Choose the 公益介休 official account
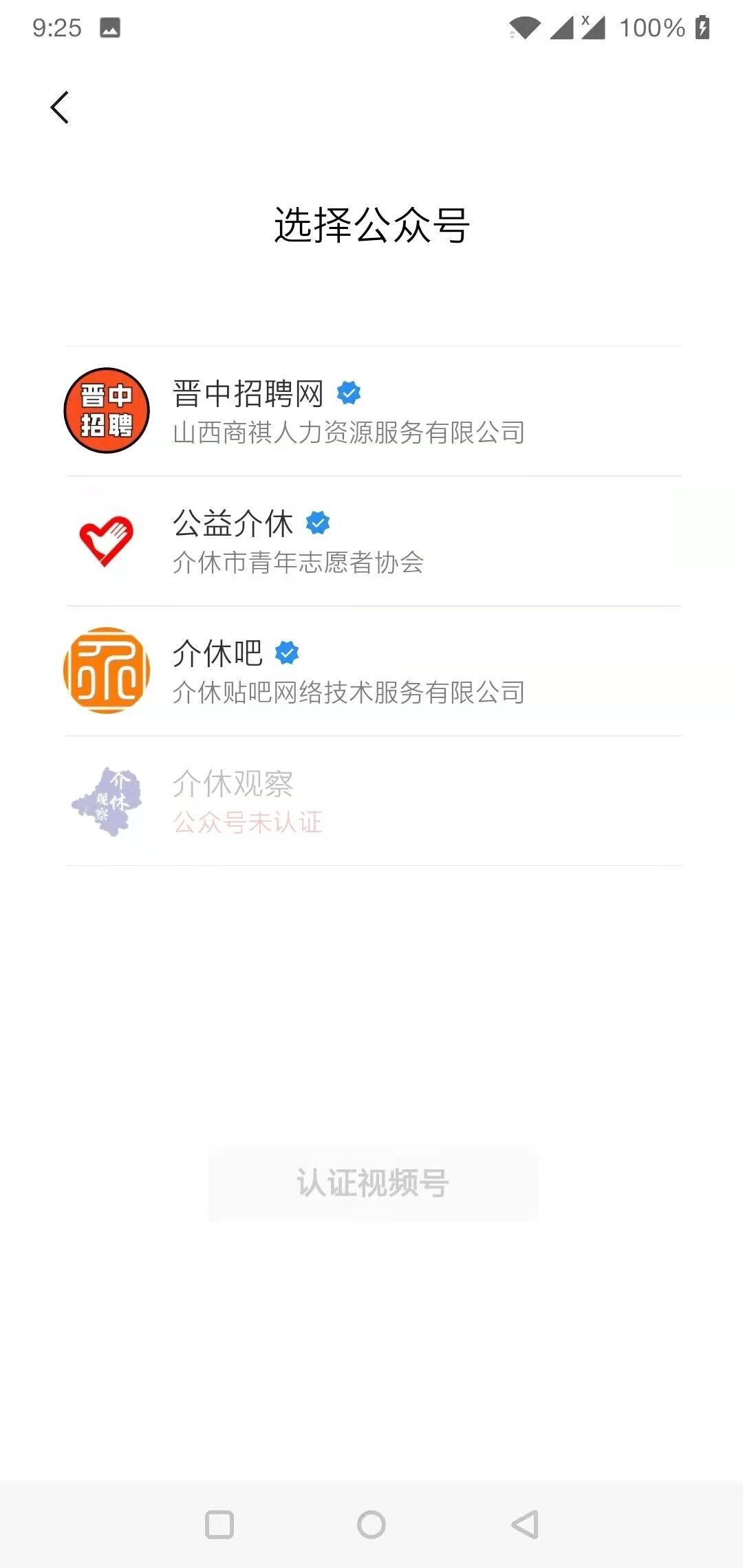 pos(374,541)
